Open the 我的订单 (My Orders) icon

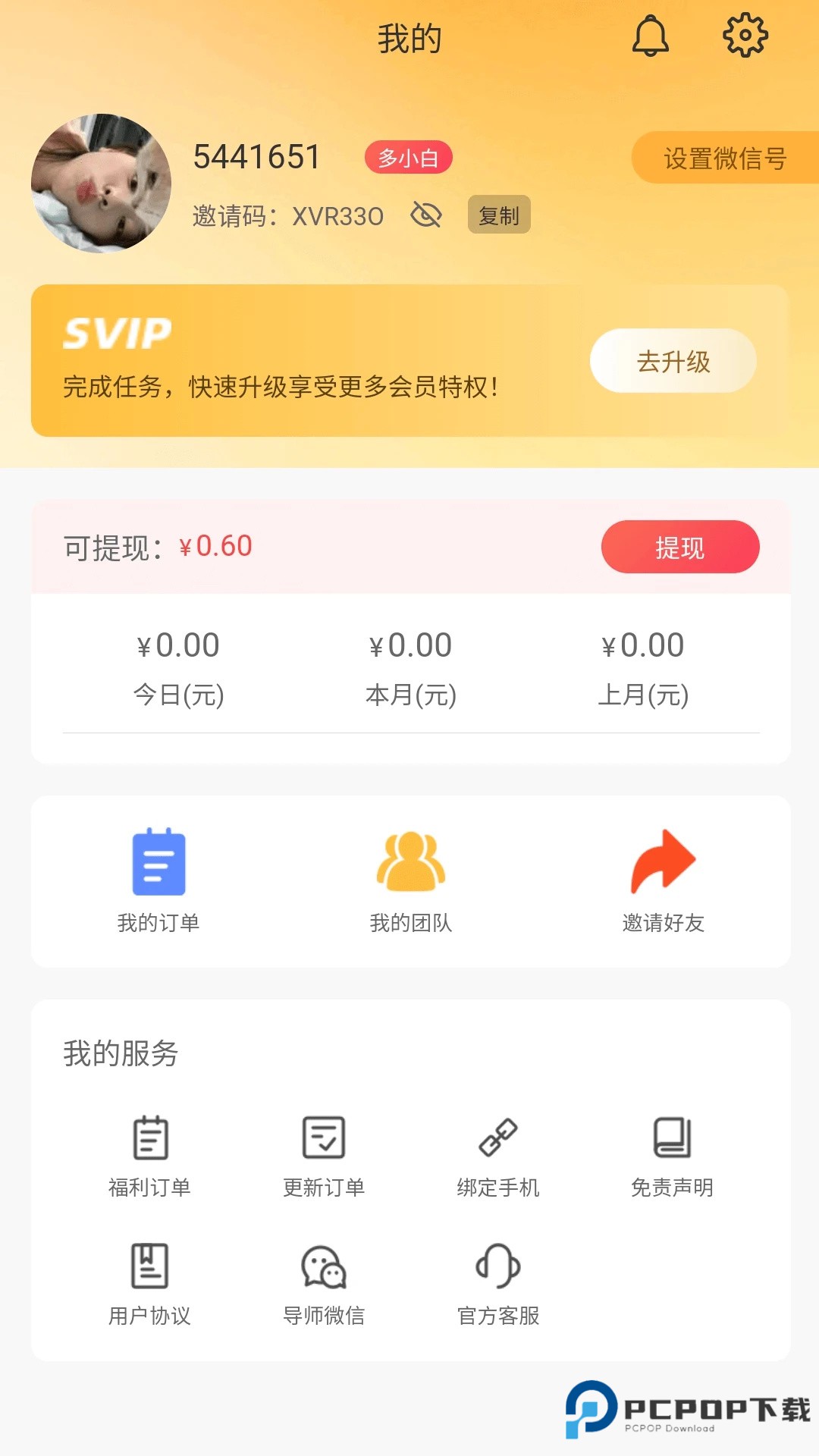[160, 864]
